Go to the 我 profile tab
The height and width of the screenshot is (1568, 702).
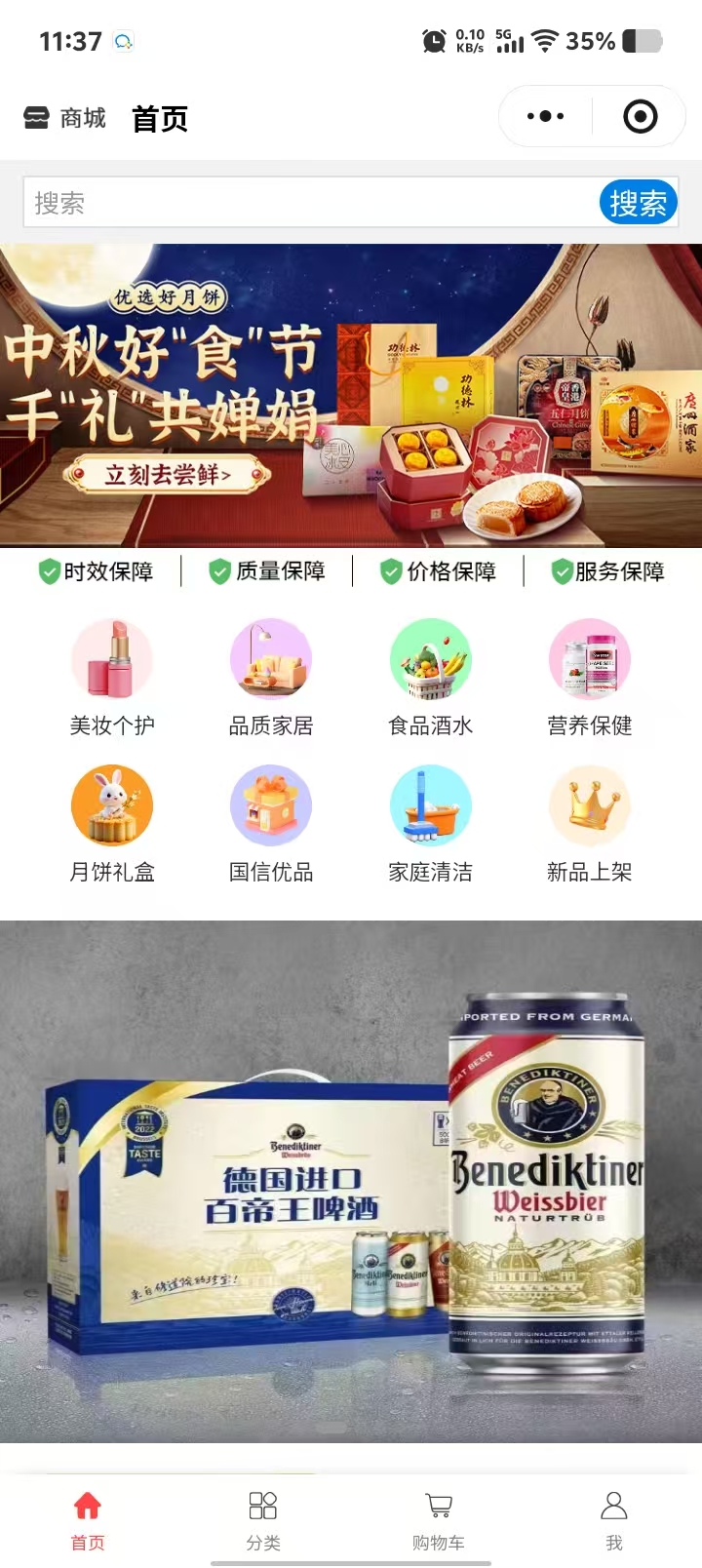(x=614, y=1519)
